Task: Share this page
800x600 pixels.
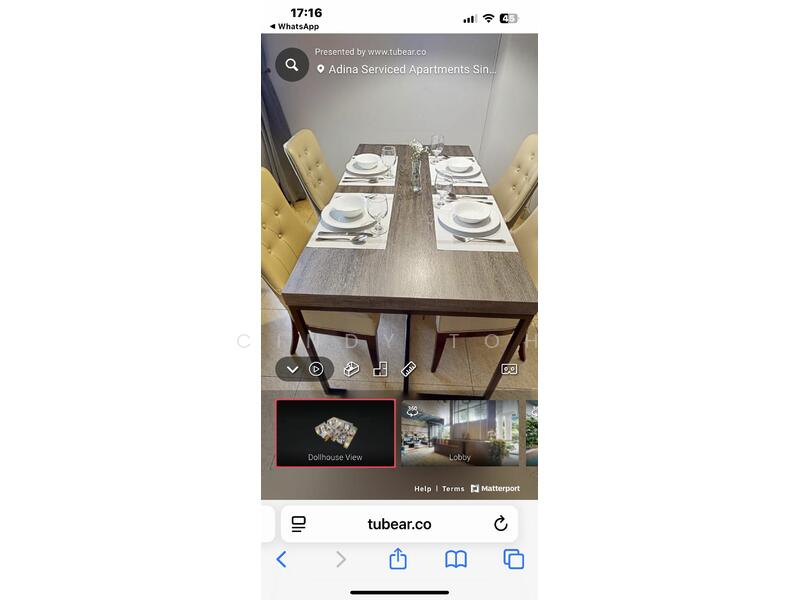Action: (398, 559)
